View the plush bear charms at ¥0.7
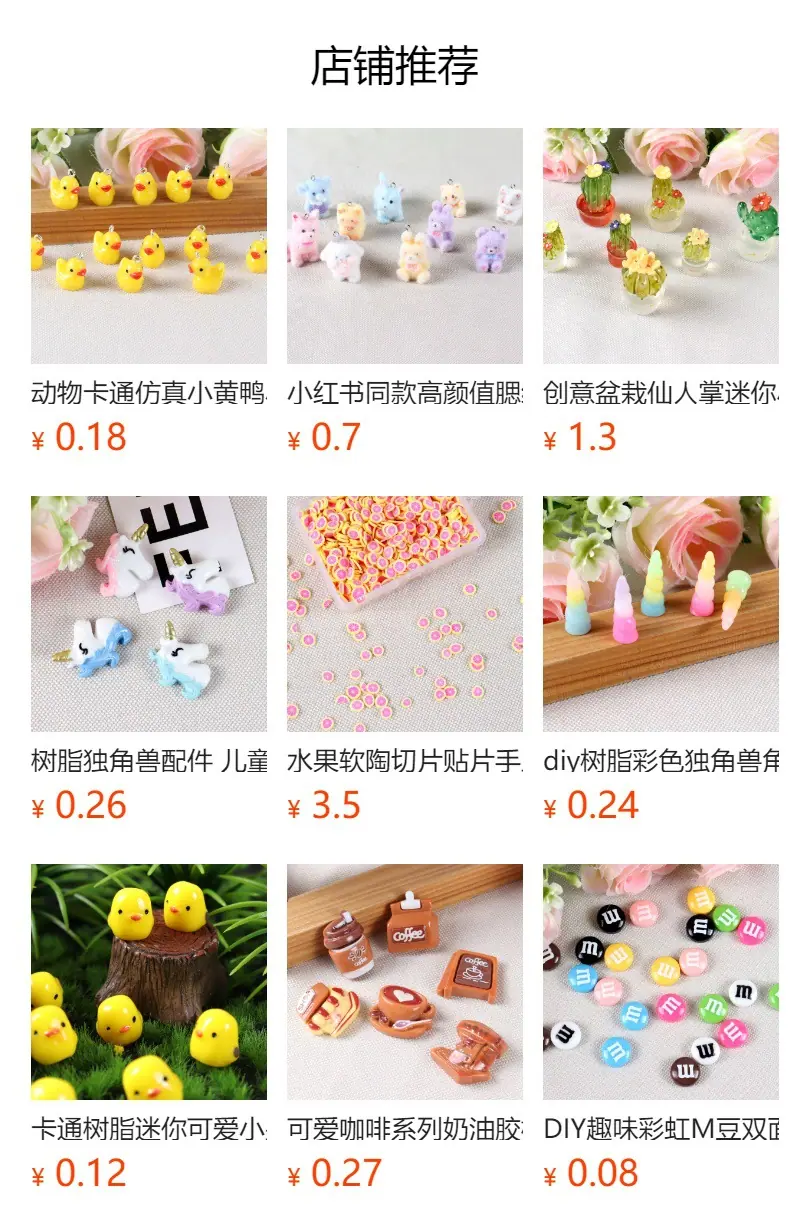This screenshot has width=790, height=1232. [x=405, y=246]
